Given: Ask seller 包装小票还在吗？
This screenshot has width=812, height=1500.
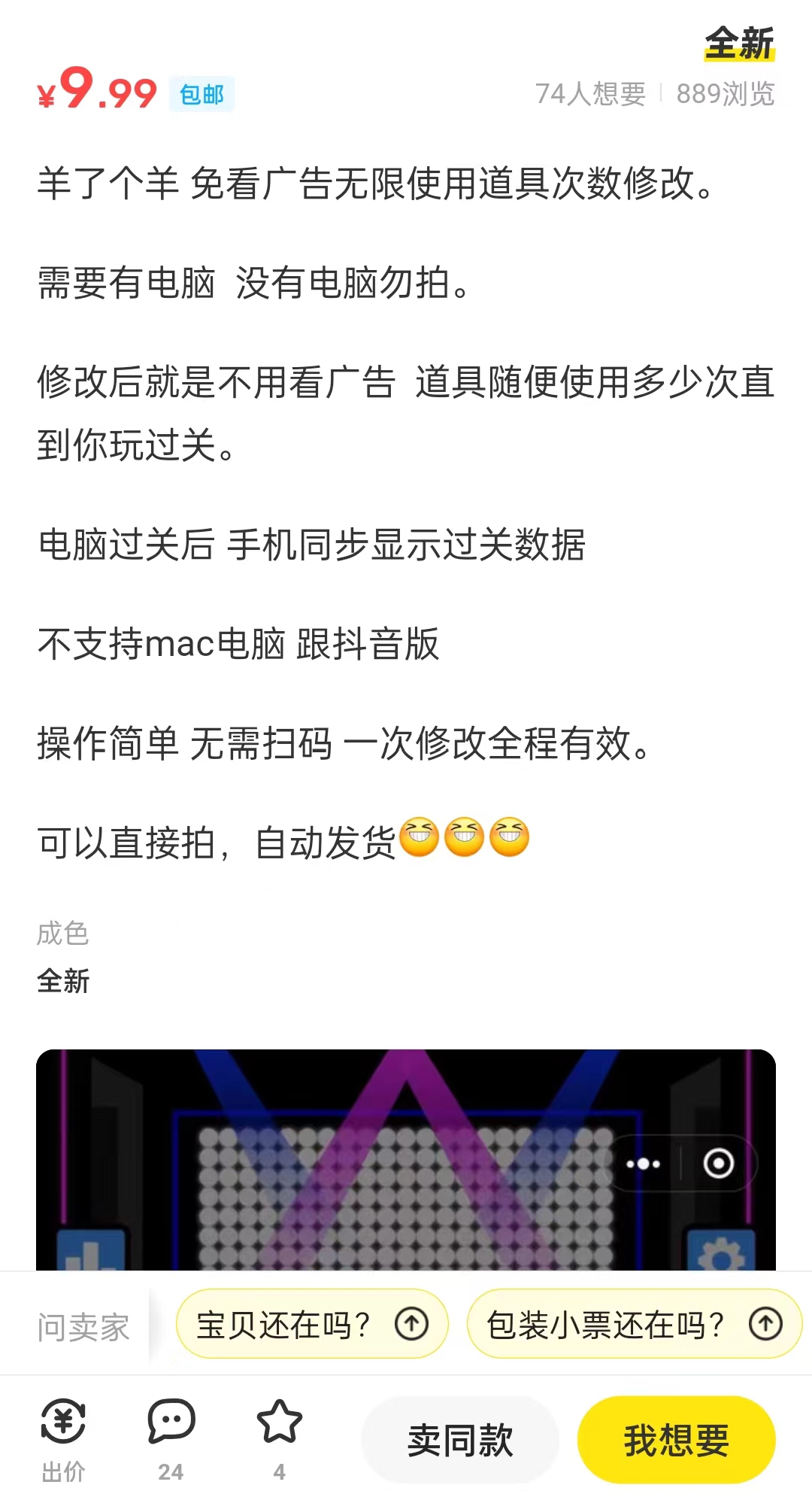Looking at the screenshot, I should (634, 1324).
